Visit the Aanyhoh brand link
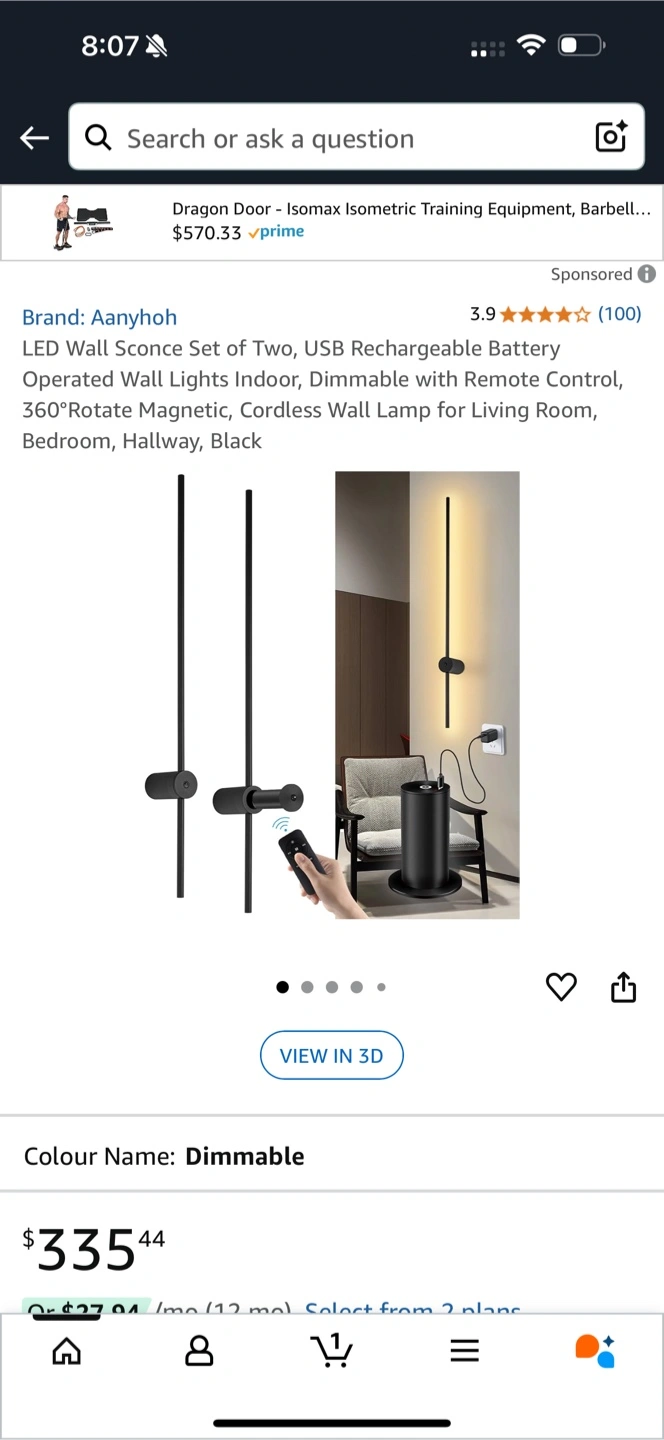 pyautogui.click(x=99, y=317)
